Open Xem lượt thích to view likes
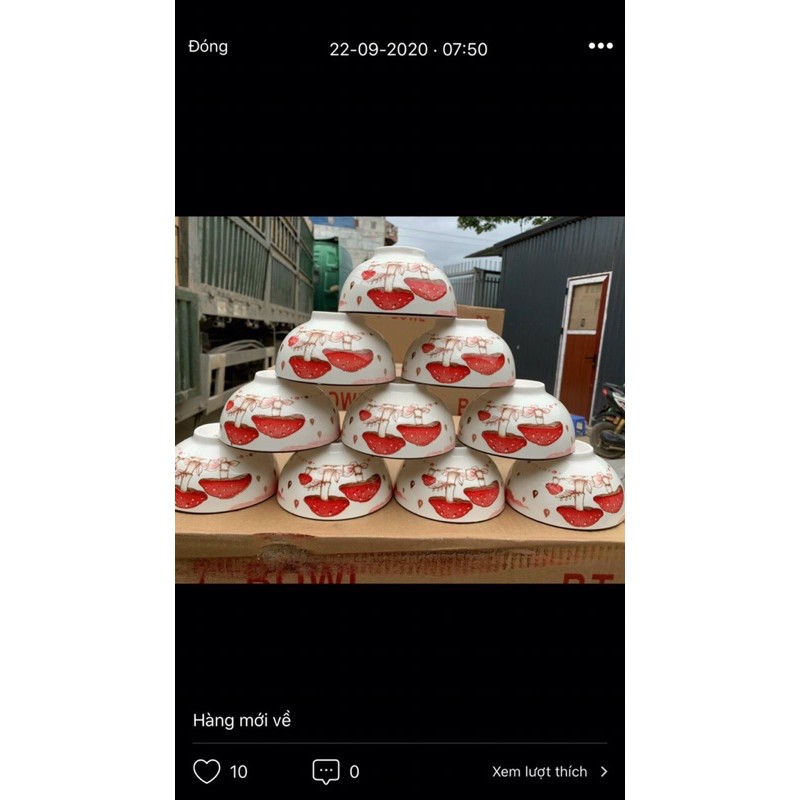 click(549, 771)
